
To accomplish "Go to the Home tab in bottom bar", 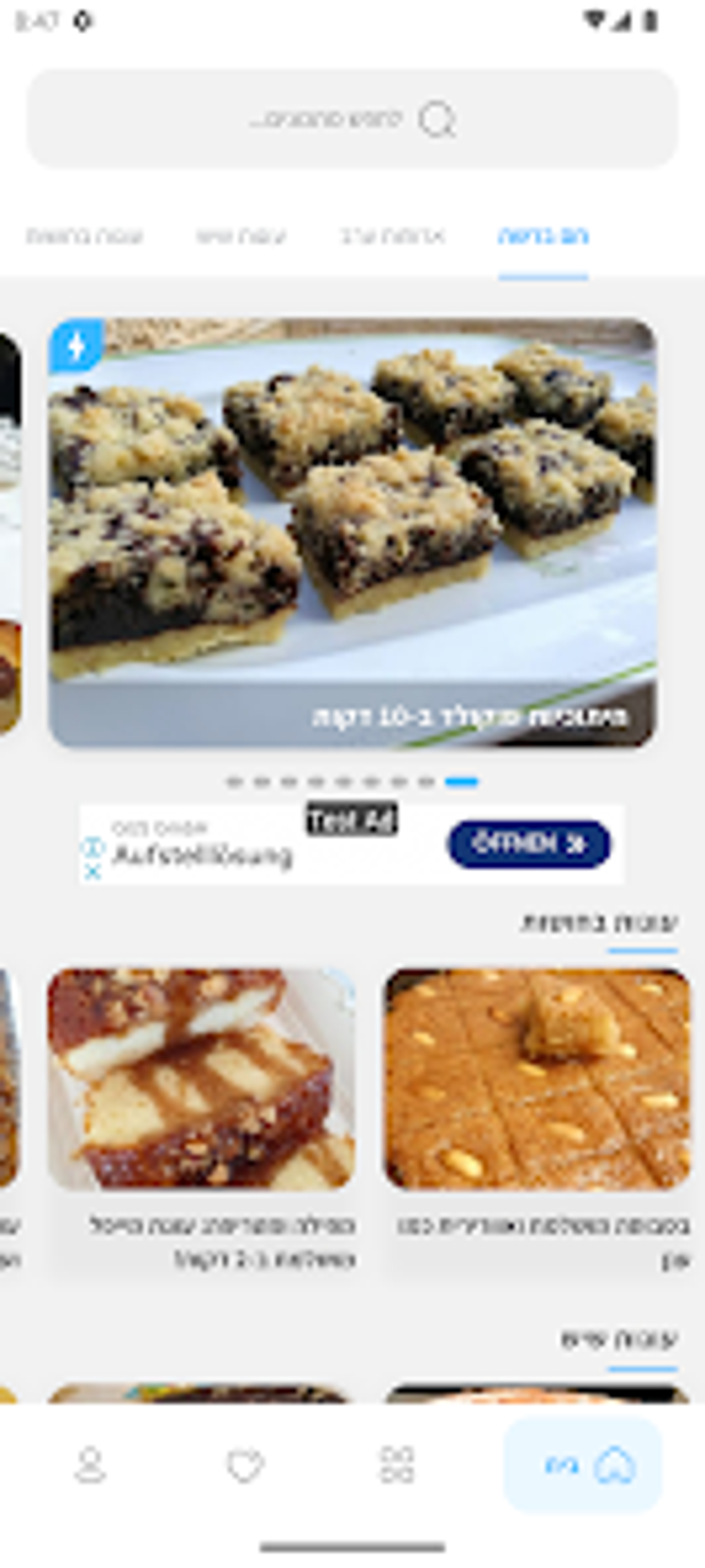I will (583, 1464).
